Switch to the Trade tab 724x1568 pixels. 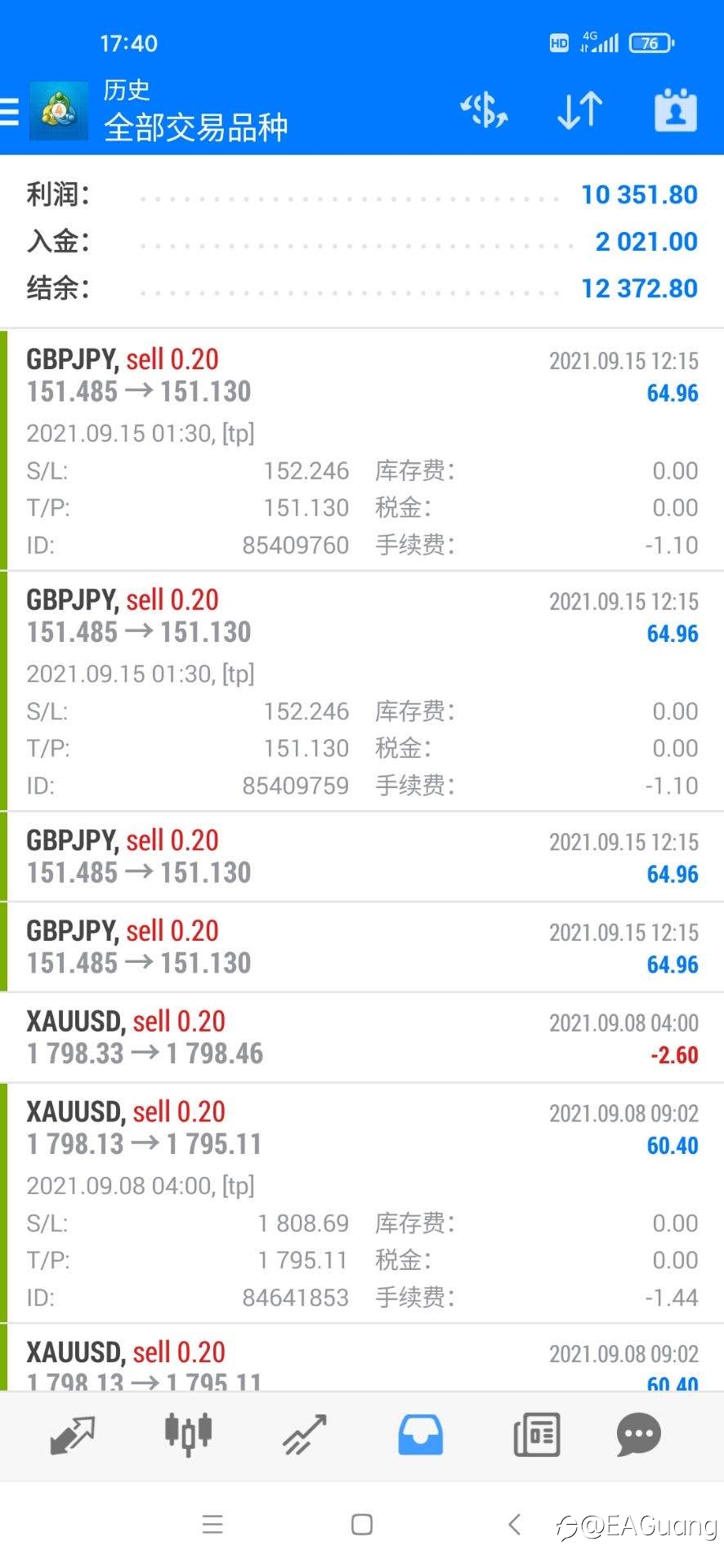pos(304,1435)
